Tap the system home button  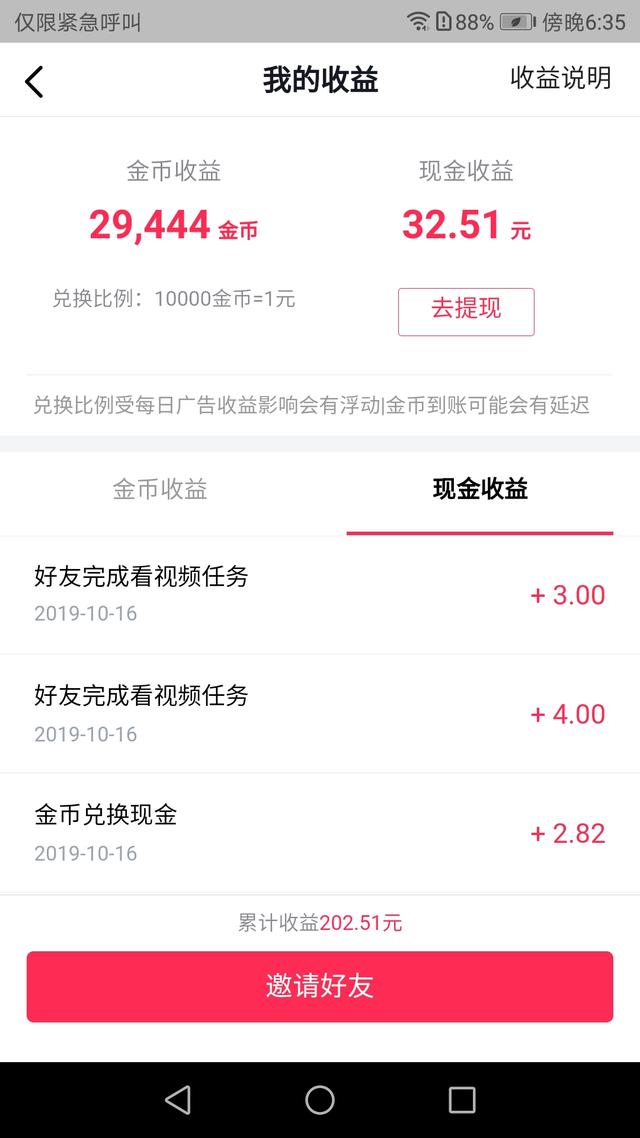(x=320, y=1100)
